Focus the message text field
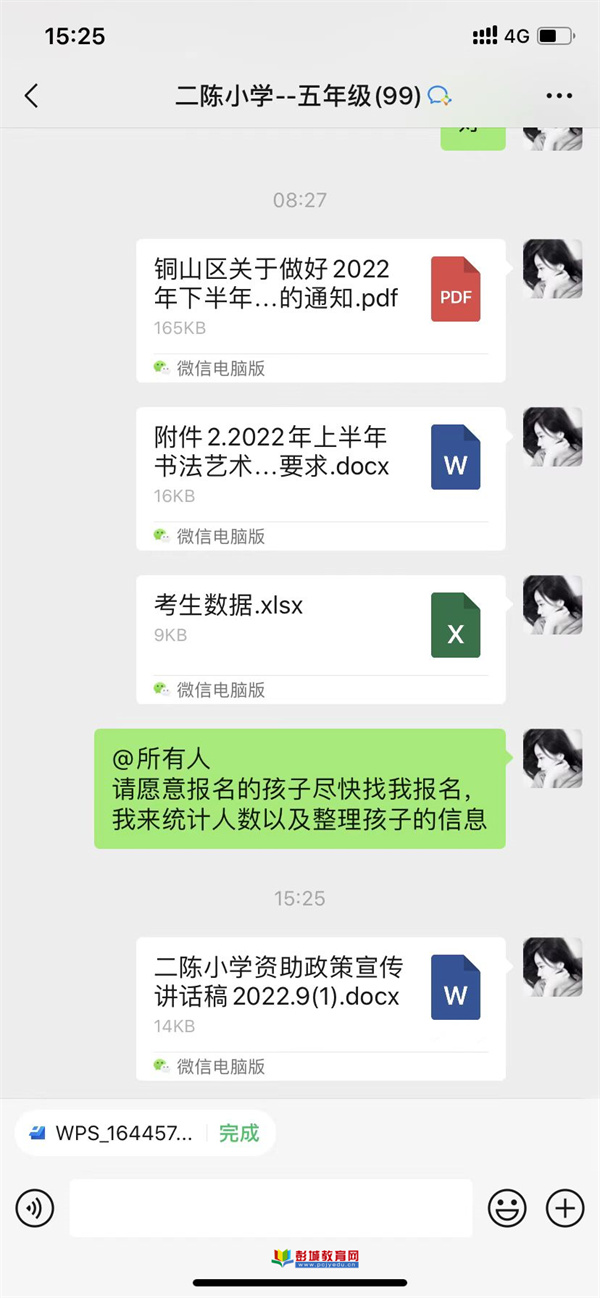This screenshot has width=600, height=1298. point(270,1208)
